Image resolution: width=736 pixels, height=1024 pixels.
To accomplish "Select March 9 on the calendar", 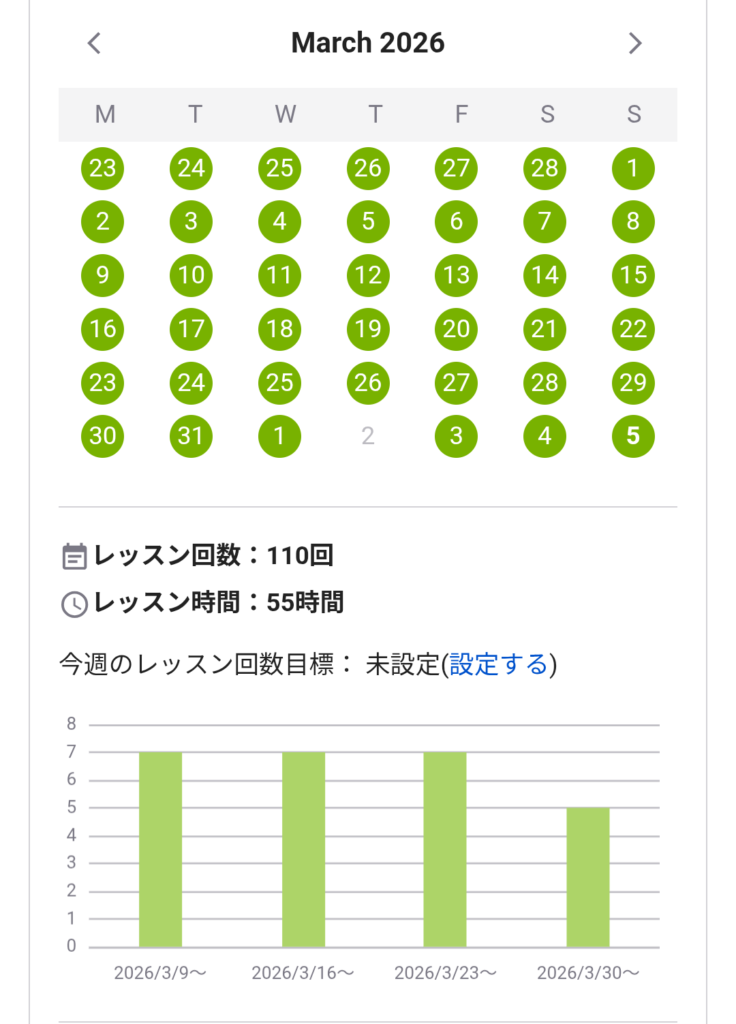I will pos(103,275).
